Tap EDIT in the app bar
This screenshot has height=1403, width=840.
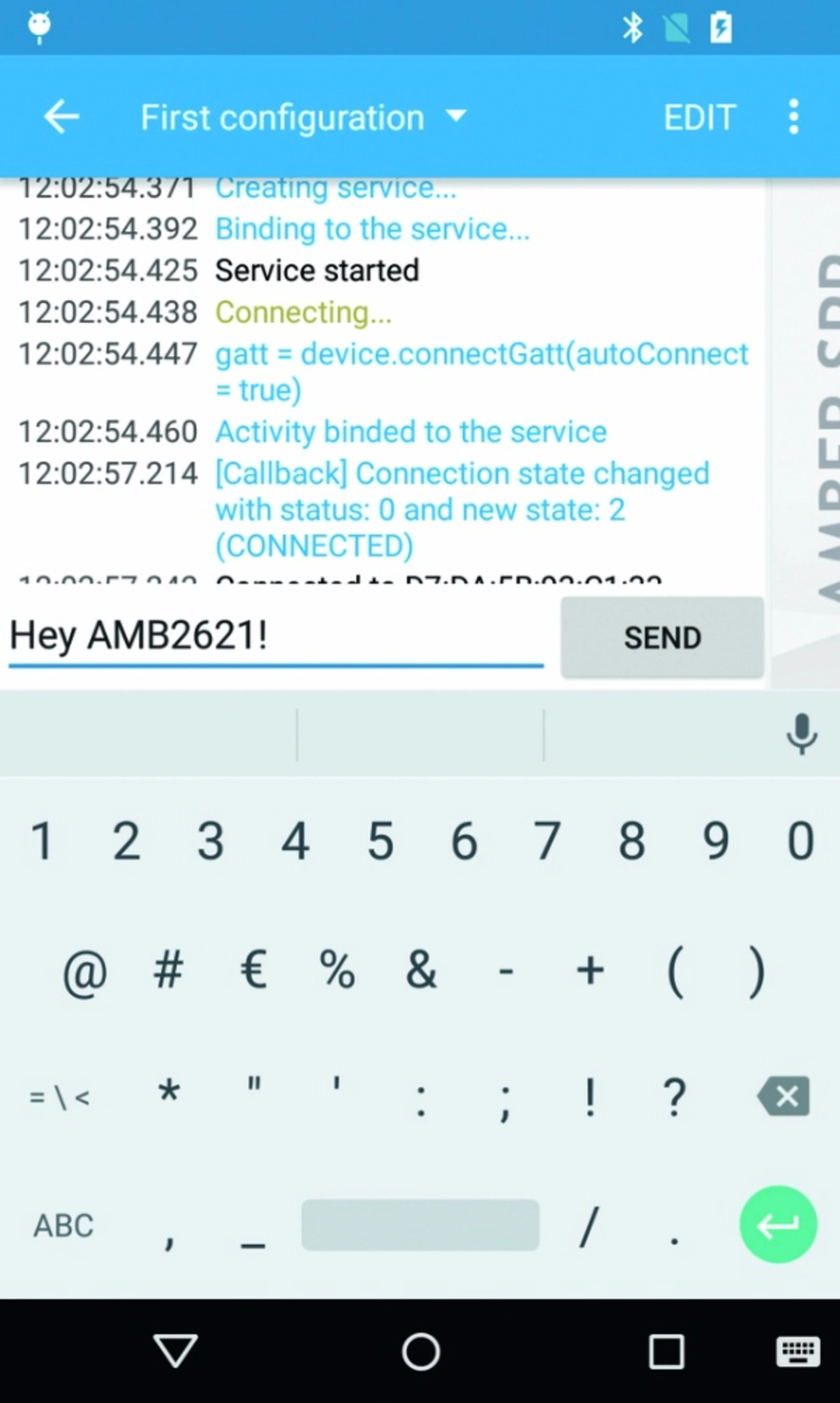[x=700, y=118]
